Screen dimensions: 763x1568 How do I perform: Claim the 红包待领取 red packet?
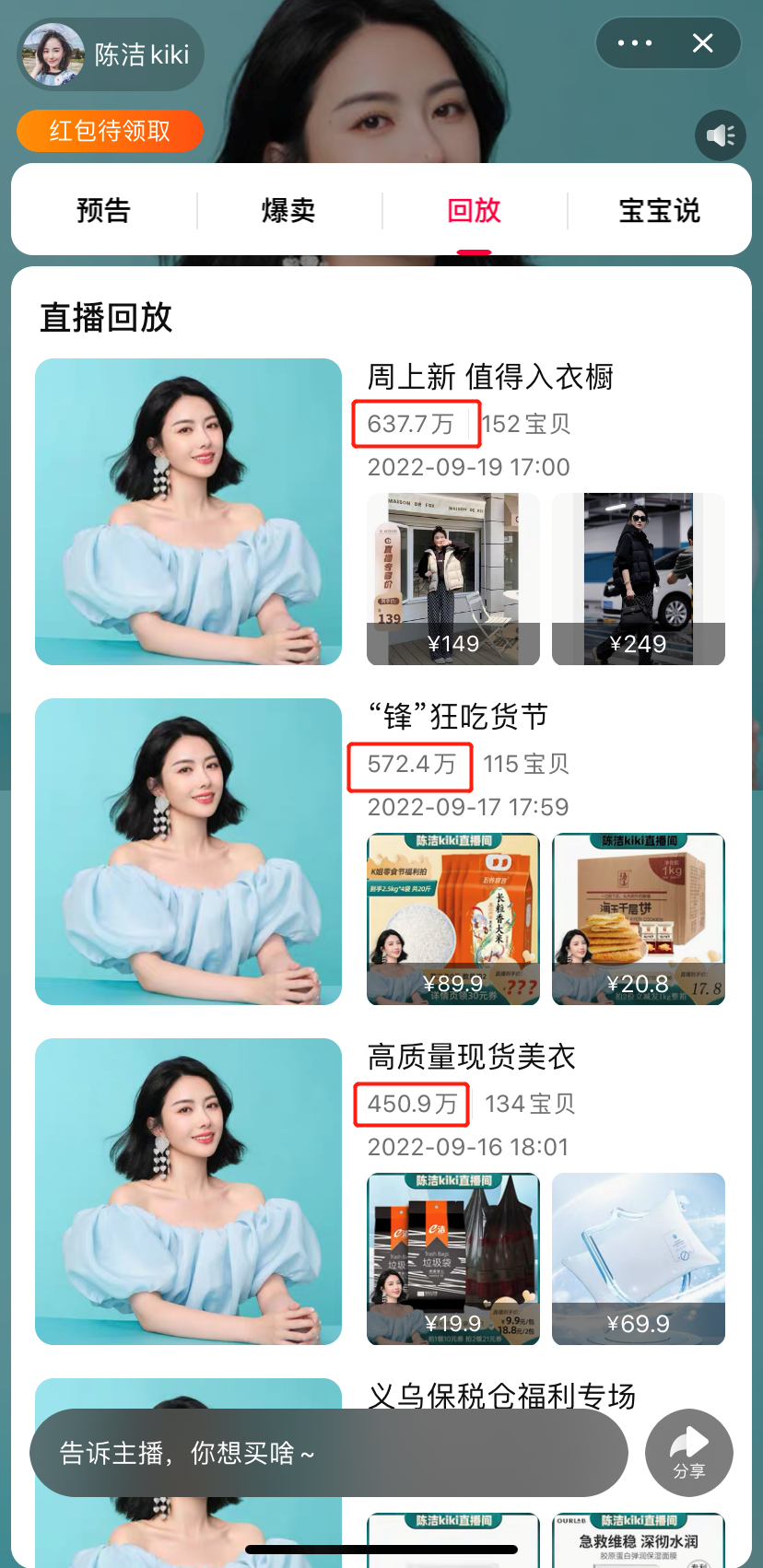(x=110, y=131)
